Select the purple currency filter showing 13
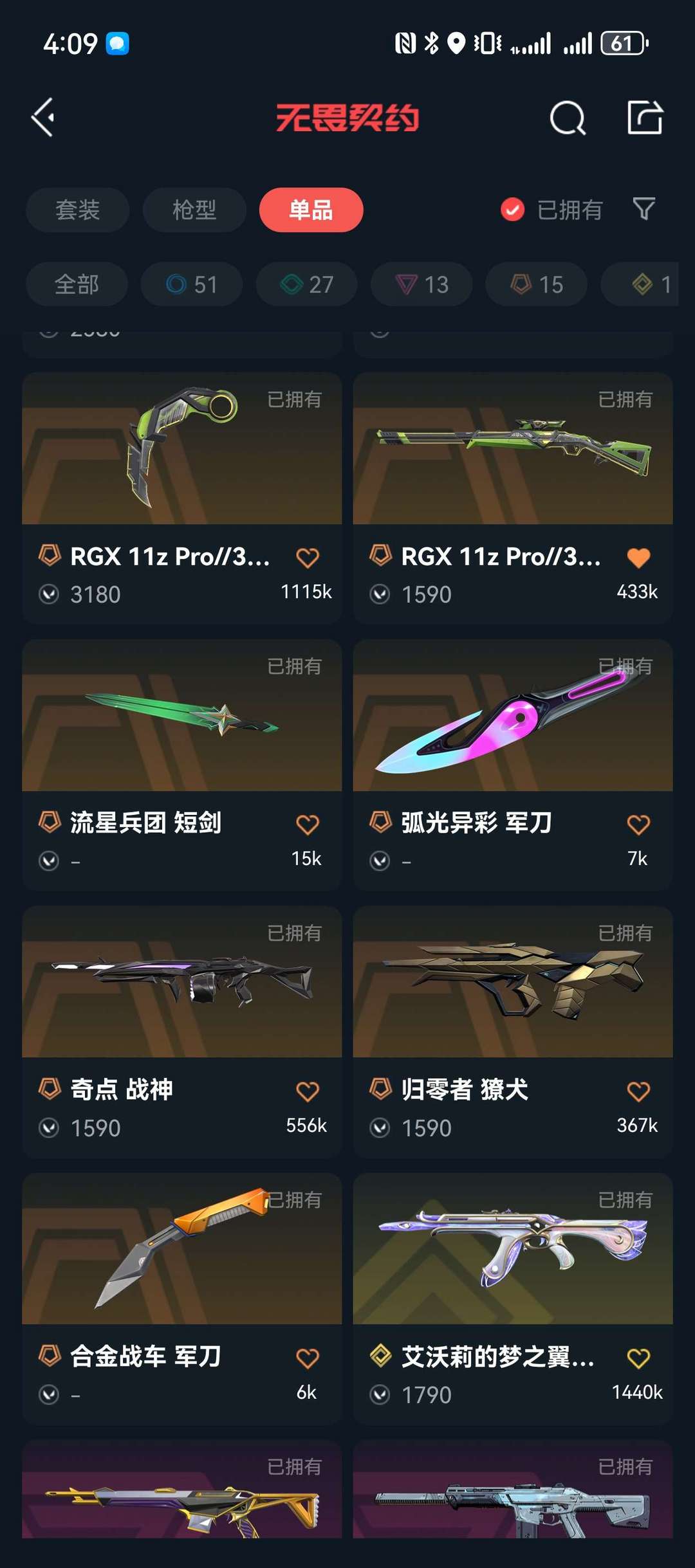This screenshot has width=695, height=1568. [x=421, y=284]
